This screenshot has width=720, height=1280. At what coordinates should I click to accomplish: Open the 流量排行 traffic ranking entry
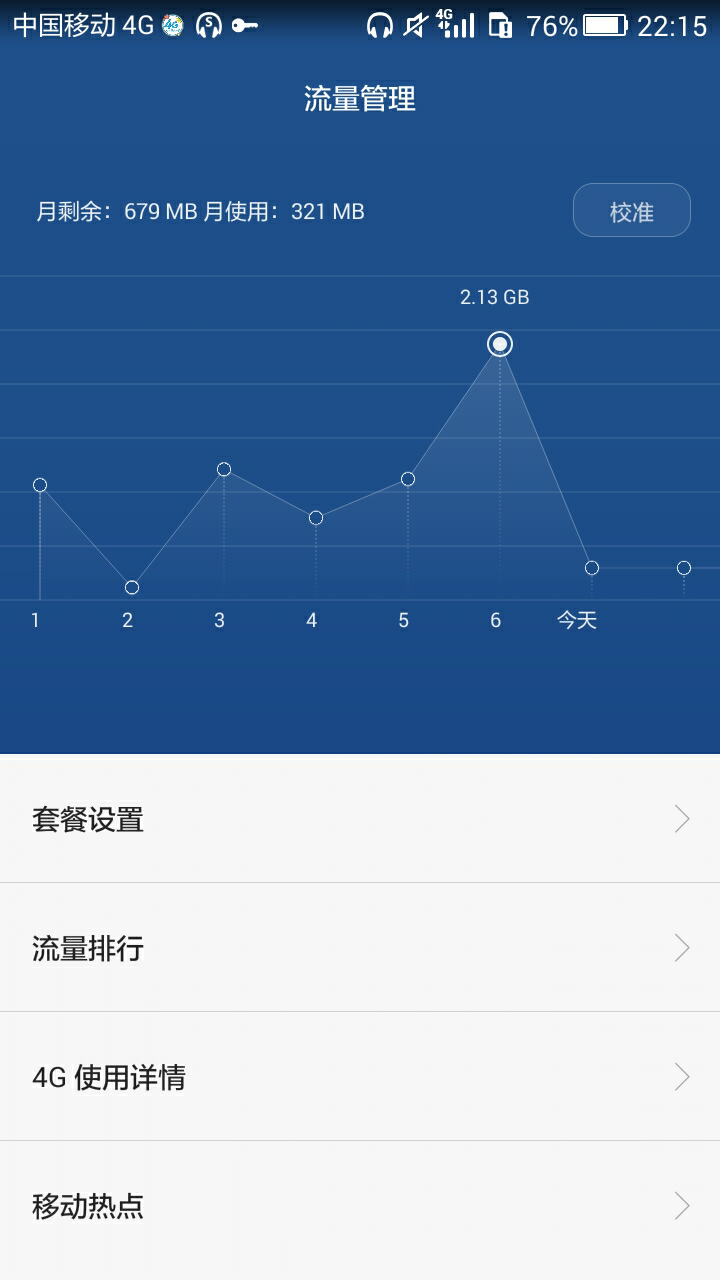point(88,947)
